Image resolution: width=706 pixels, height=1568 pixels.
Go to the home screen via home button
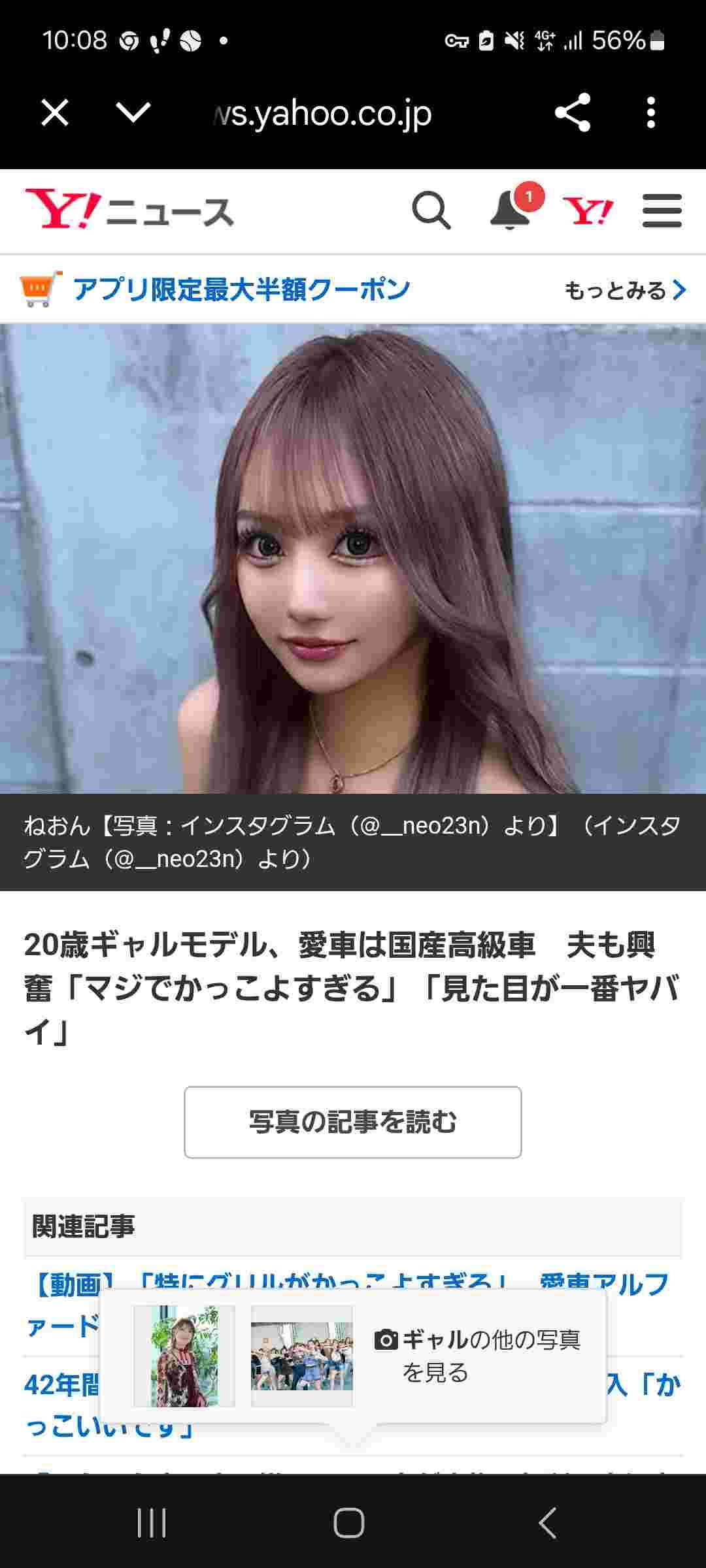point(349,1523)
